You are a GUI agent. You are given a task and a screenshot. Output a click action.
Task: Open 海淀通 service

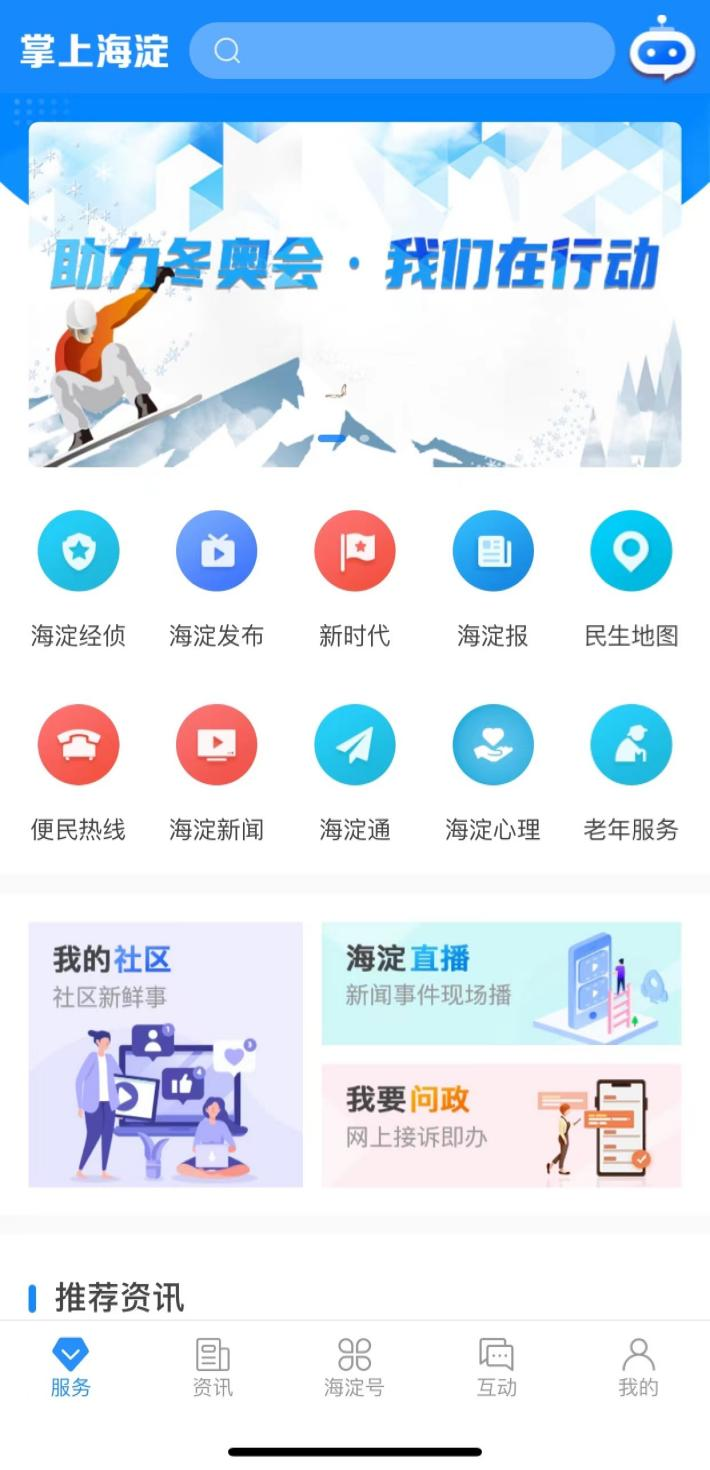[354, 745]
